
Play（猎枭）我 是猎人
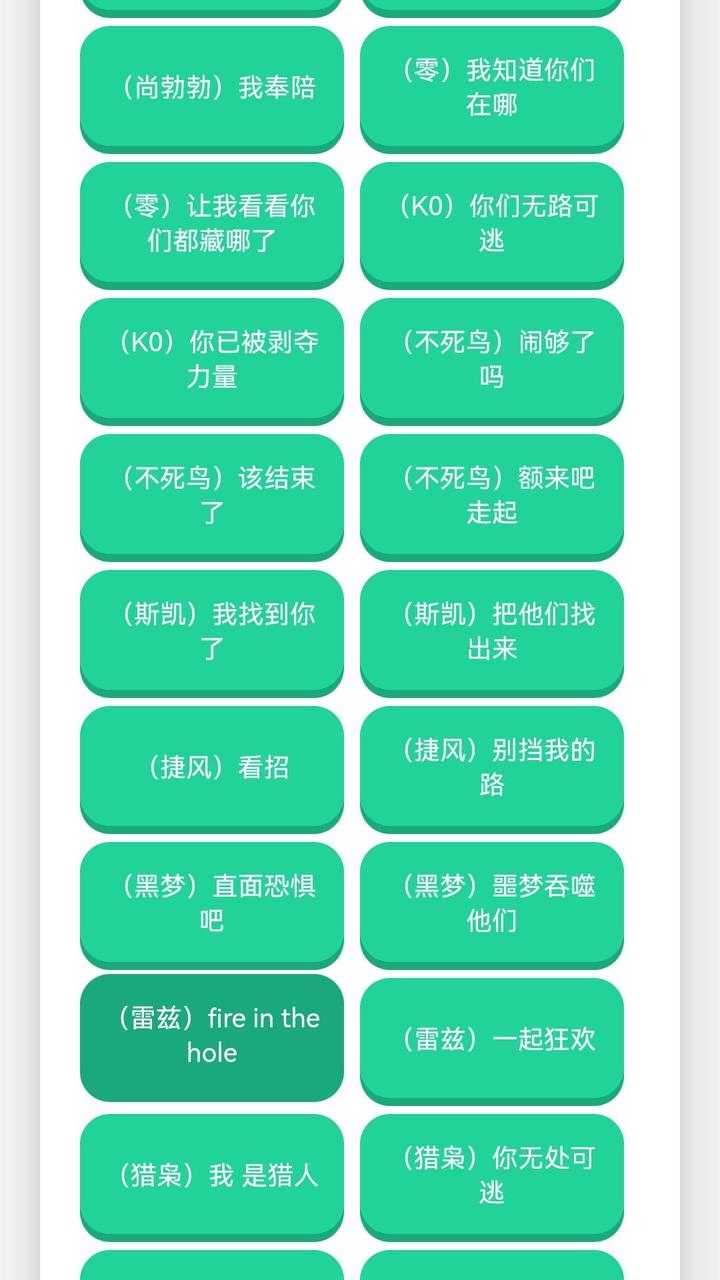tap(212, 1175)
